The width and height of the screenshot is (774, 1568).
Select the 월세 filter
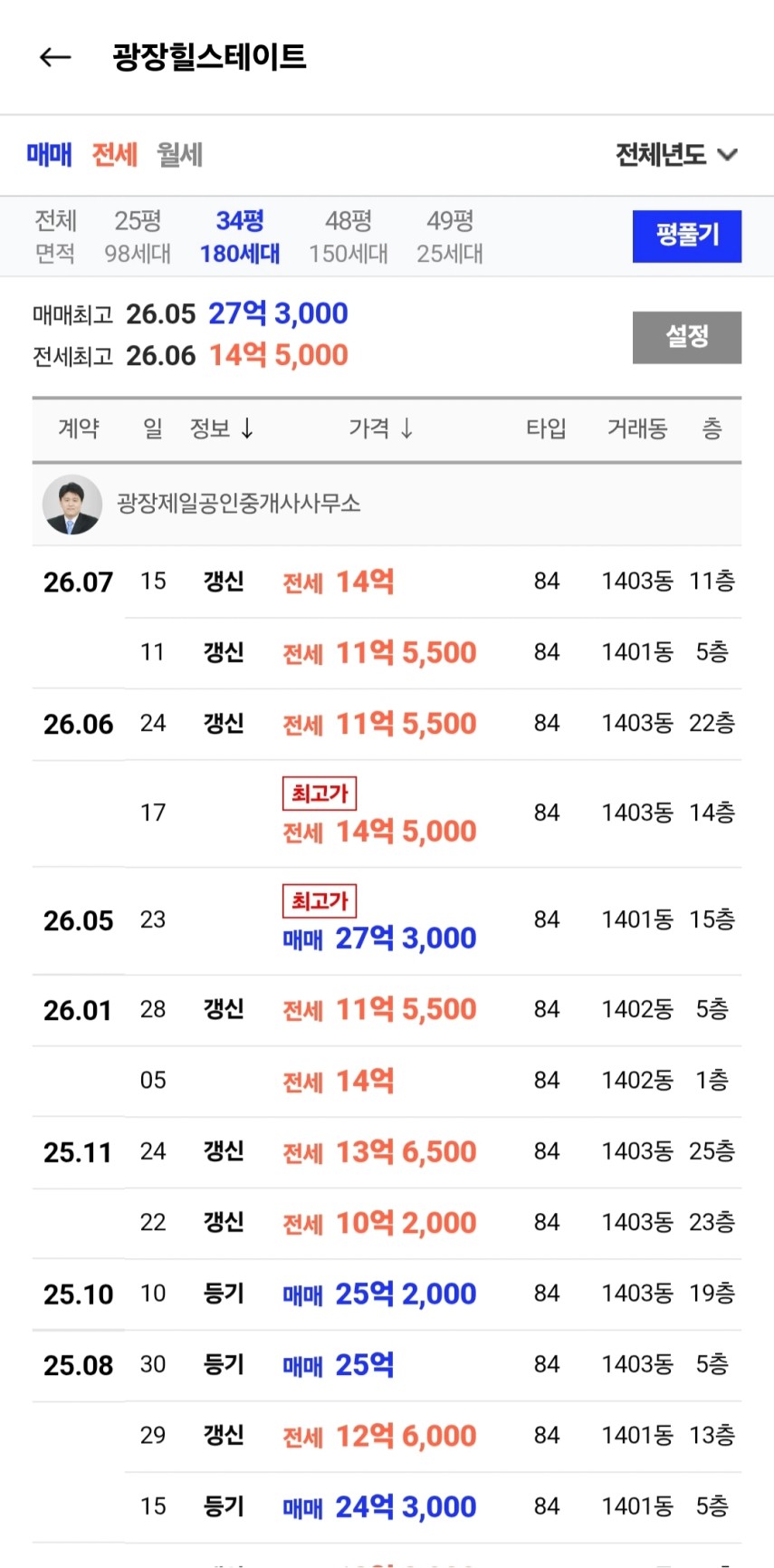tap(179, 155)
